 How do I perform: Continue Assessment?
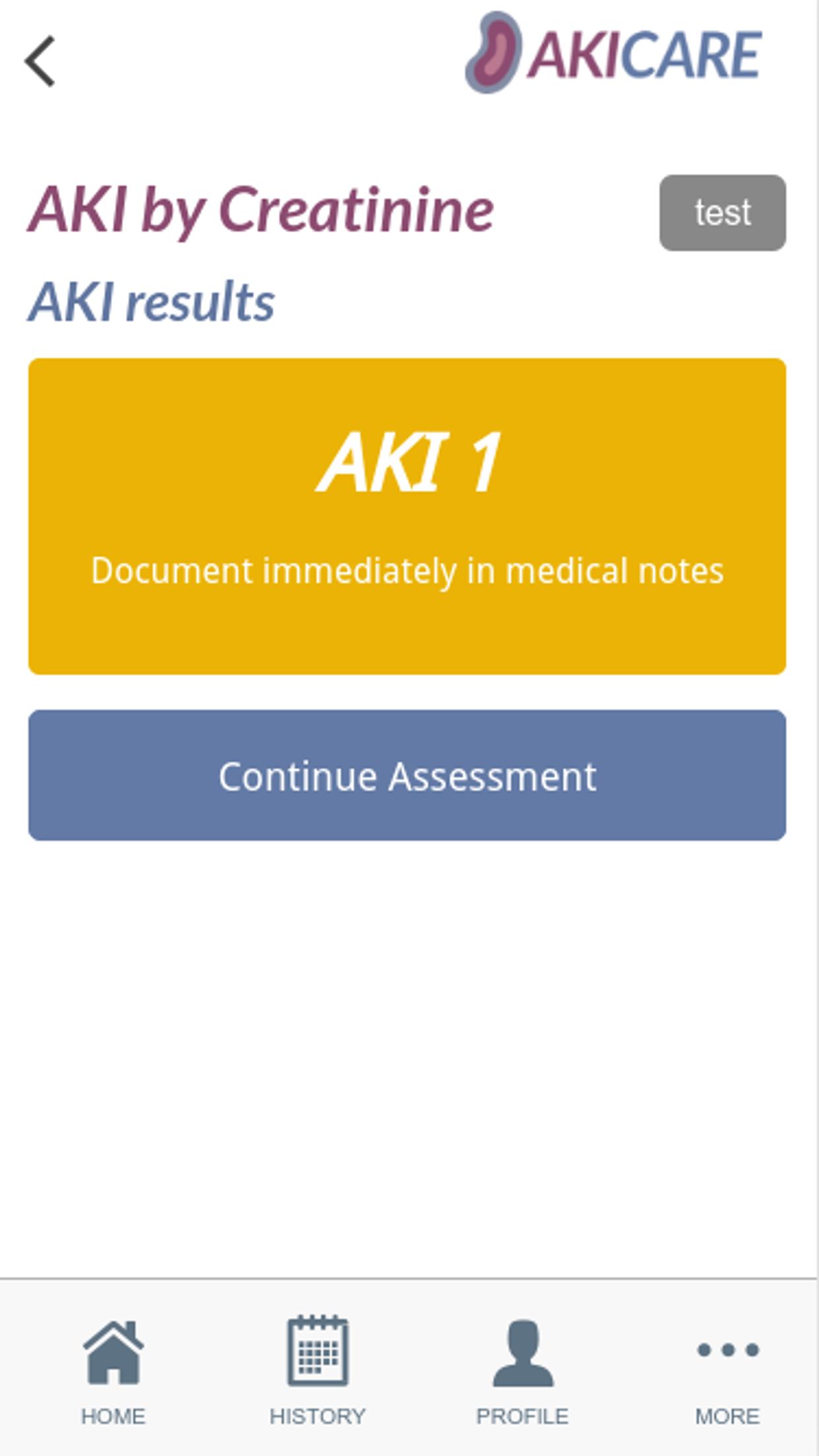pyautogui.click(x=407, y=775)
